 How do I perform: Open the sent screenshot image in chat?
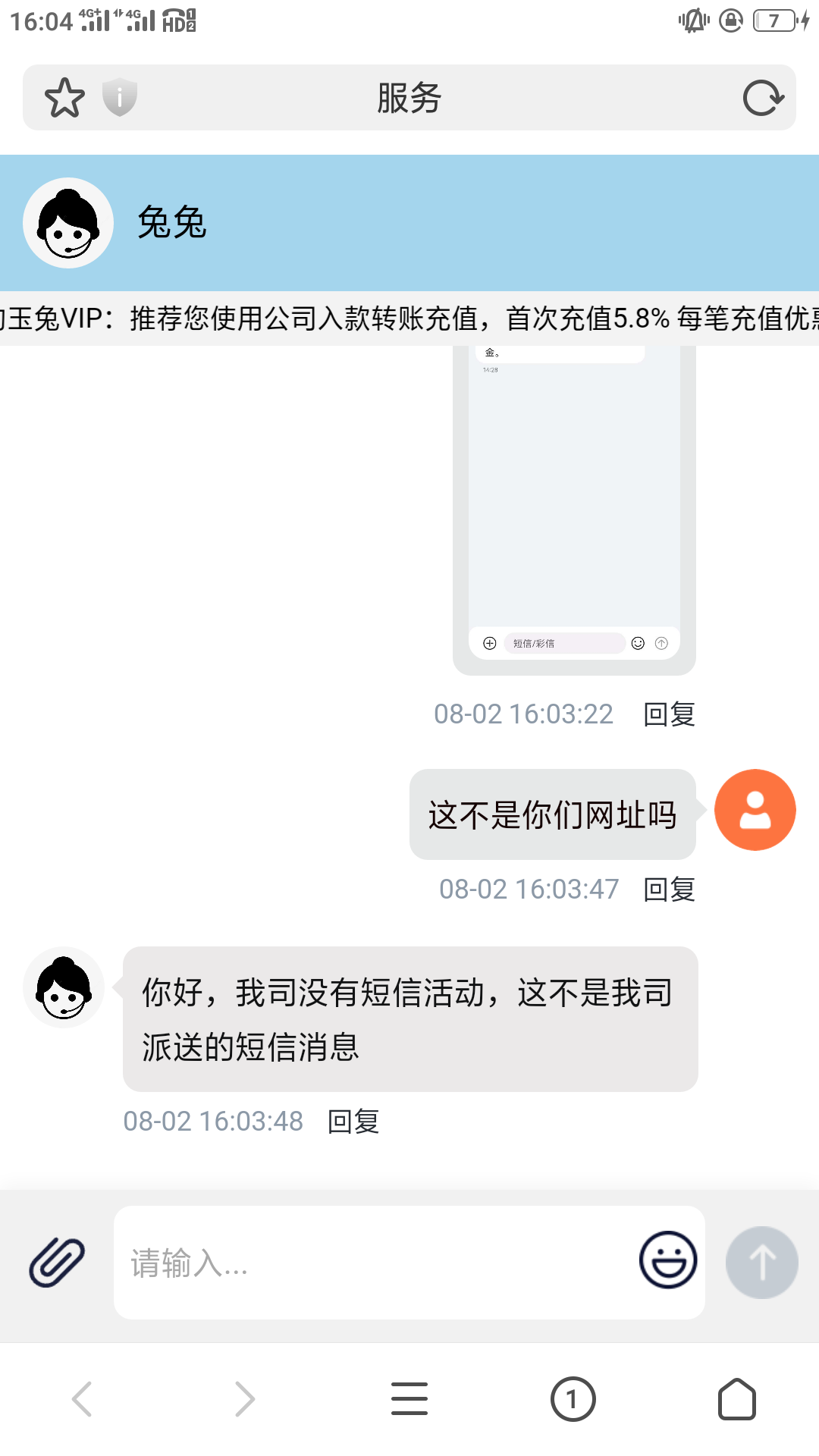point(574,508)
